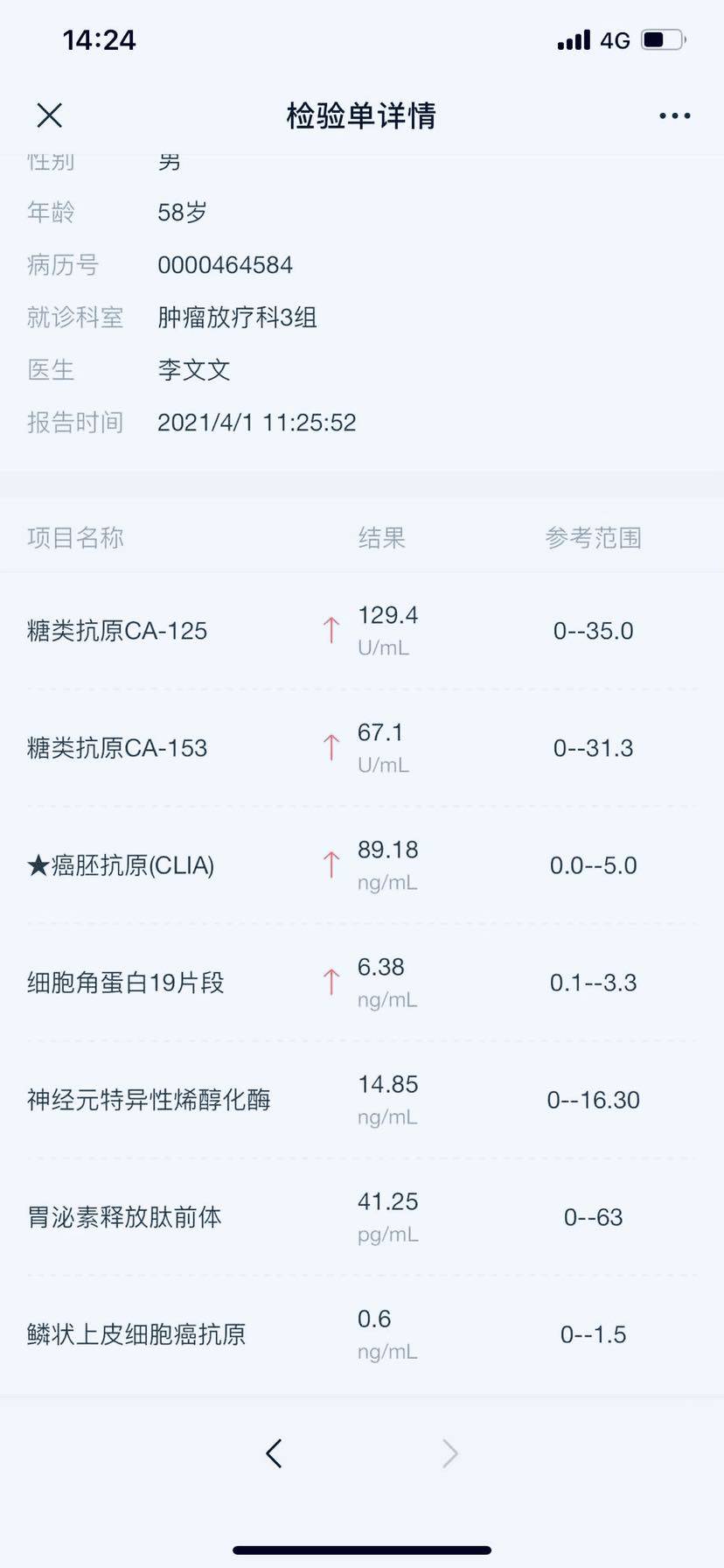Close the 检验单详情 page

pyautogui.click(x=50, y=115)
